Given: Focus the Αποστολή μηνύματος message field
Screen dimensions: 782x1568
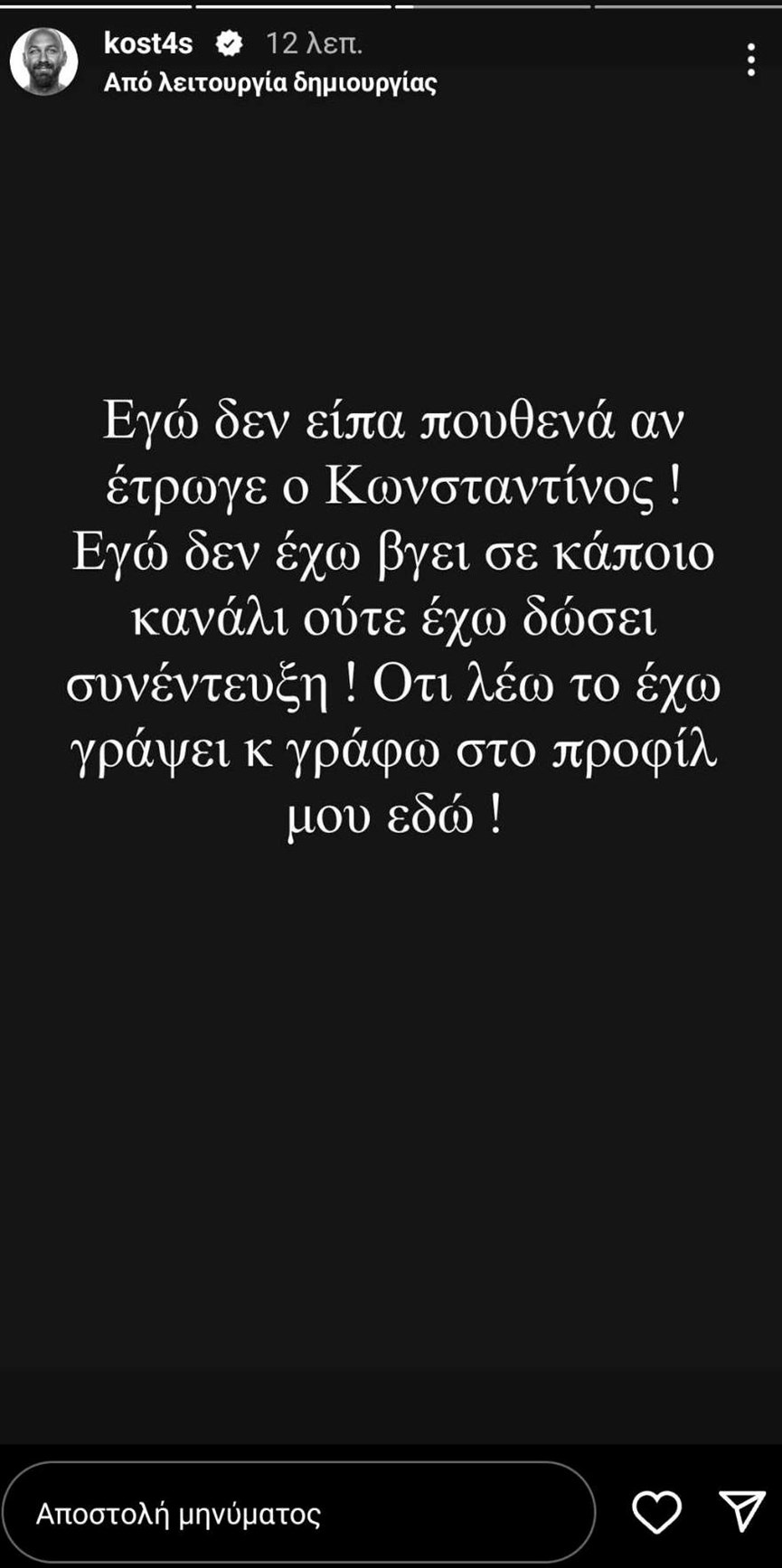Looking at the screenshot, I should (x=298, y=1513).
